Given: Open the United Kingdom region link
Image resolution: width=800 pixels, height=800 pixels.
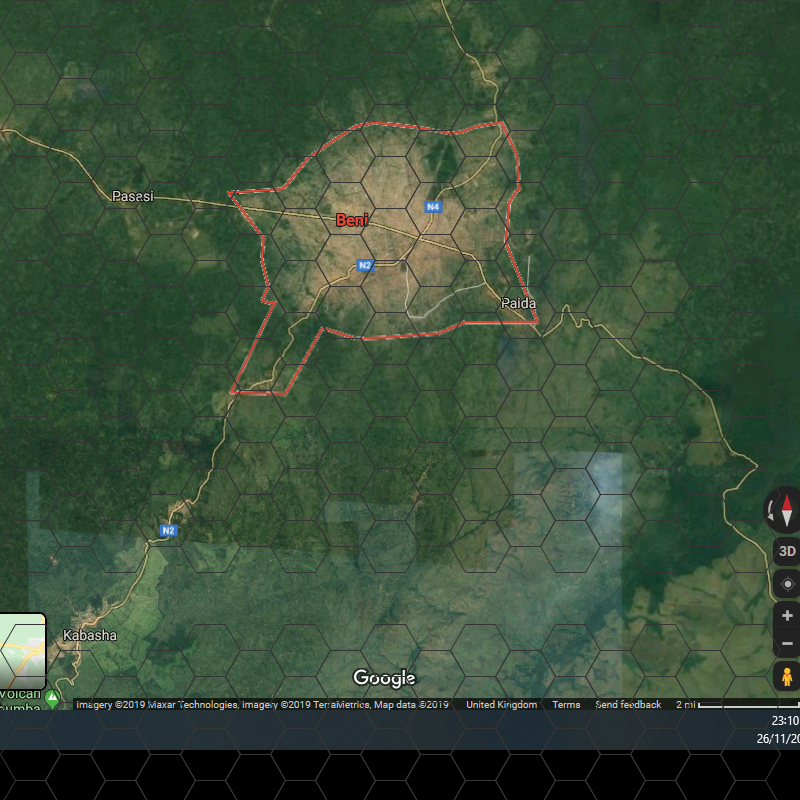Looking at the screenshot, I should coord(502,705).
